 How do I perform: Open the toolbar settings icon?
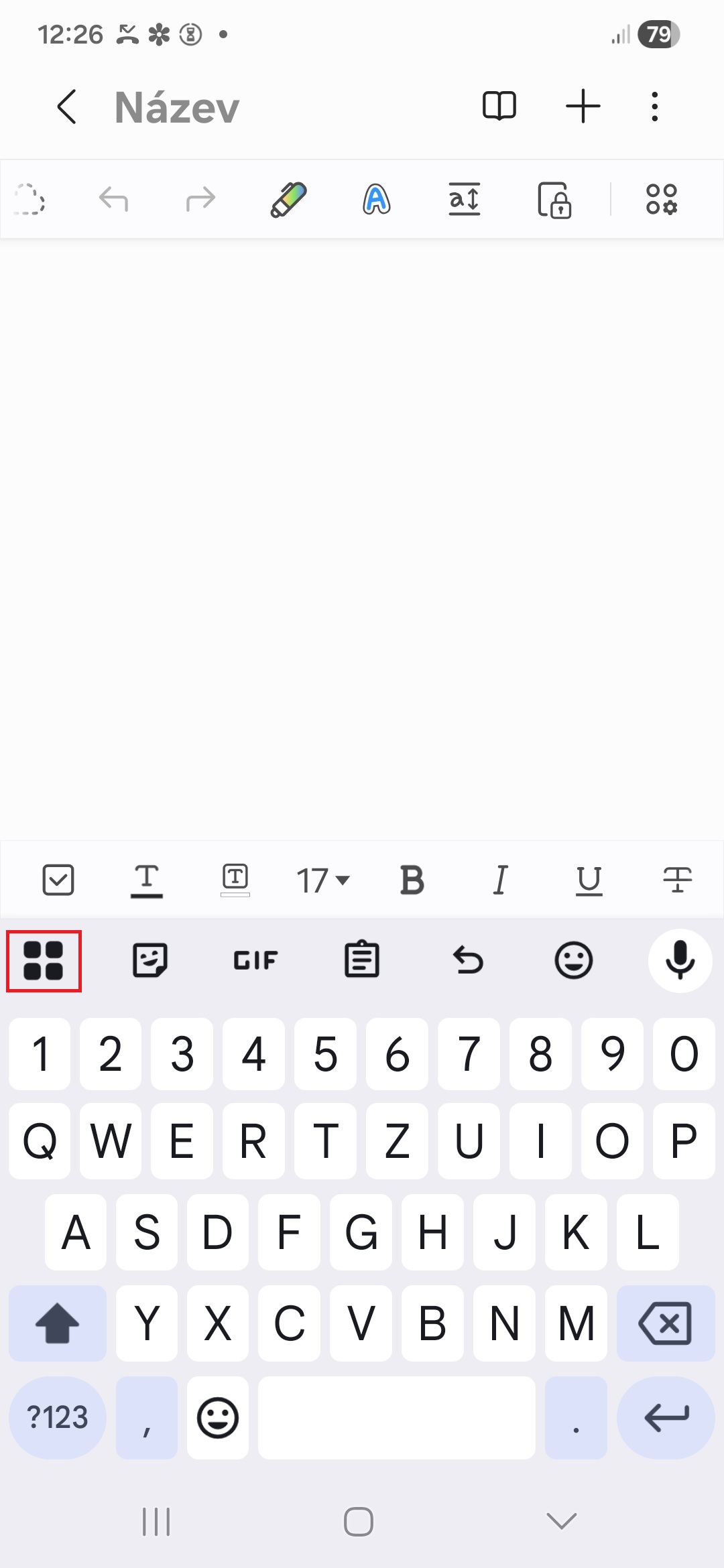click(662, 199)
